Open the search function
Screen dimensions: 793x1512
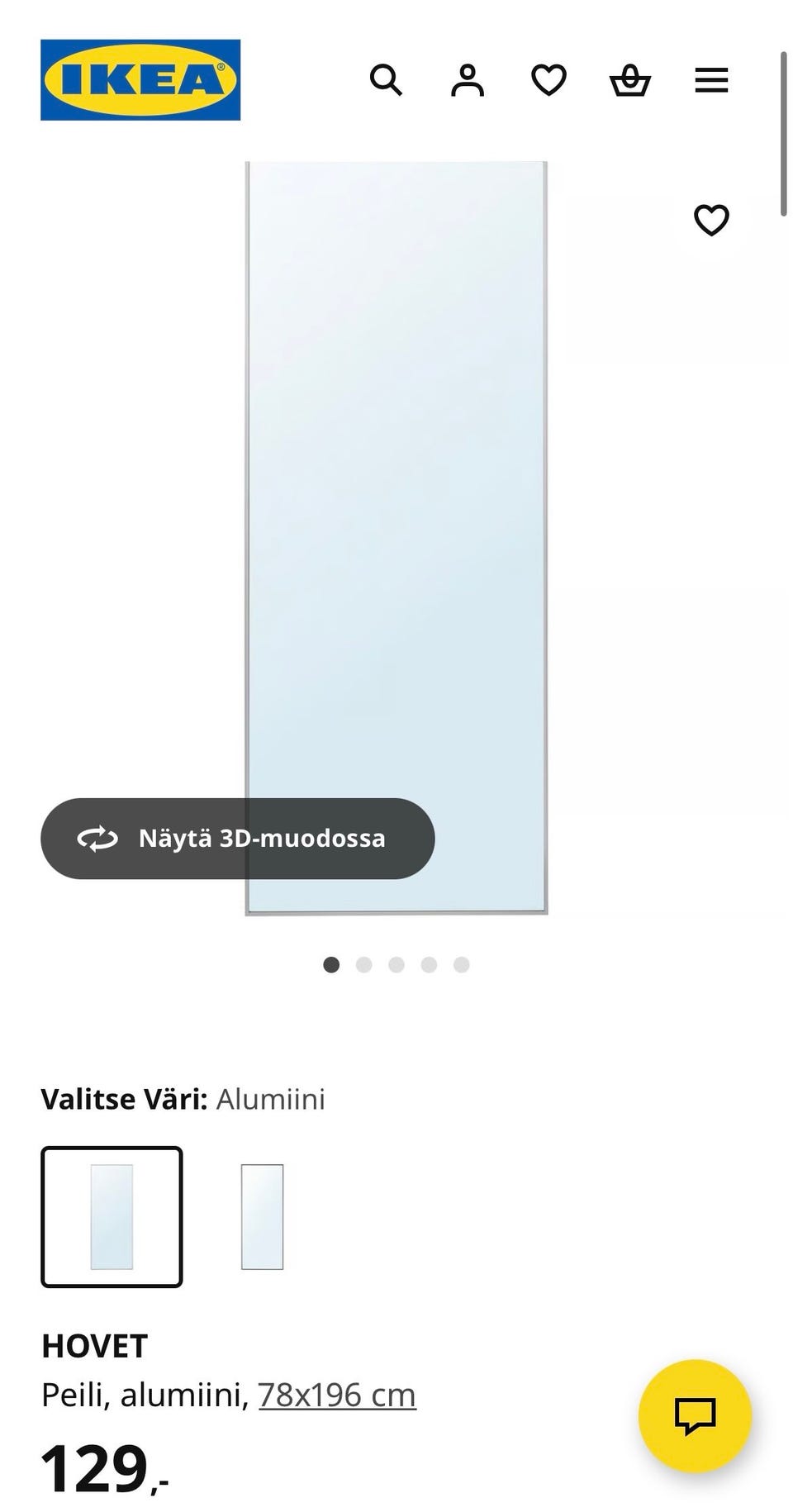(387, 80)
